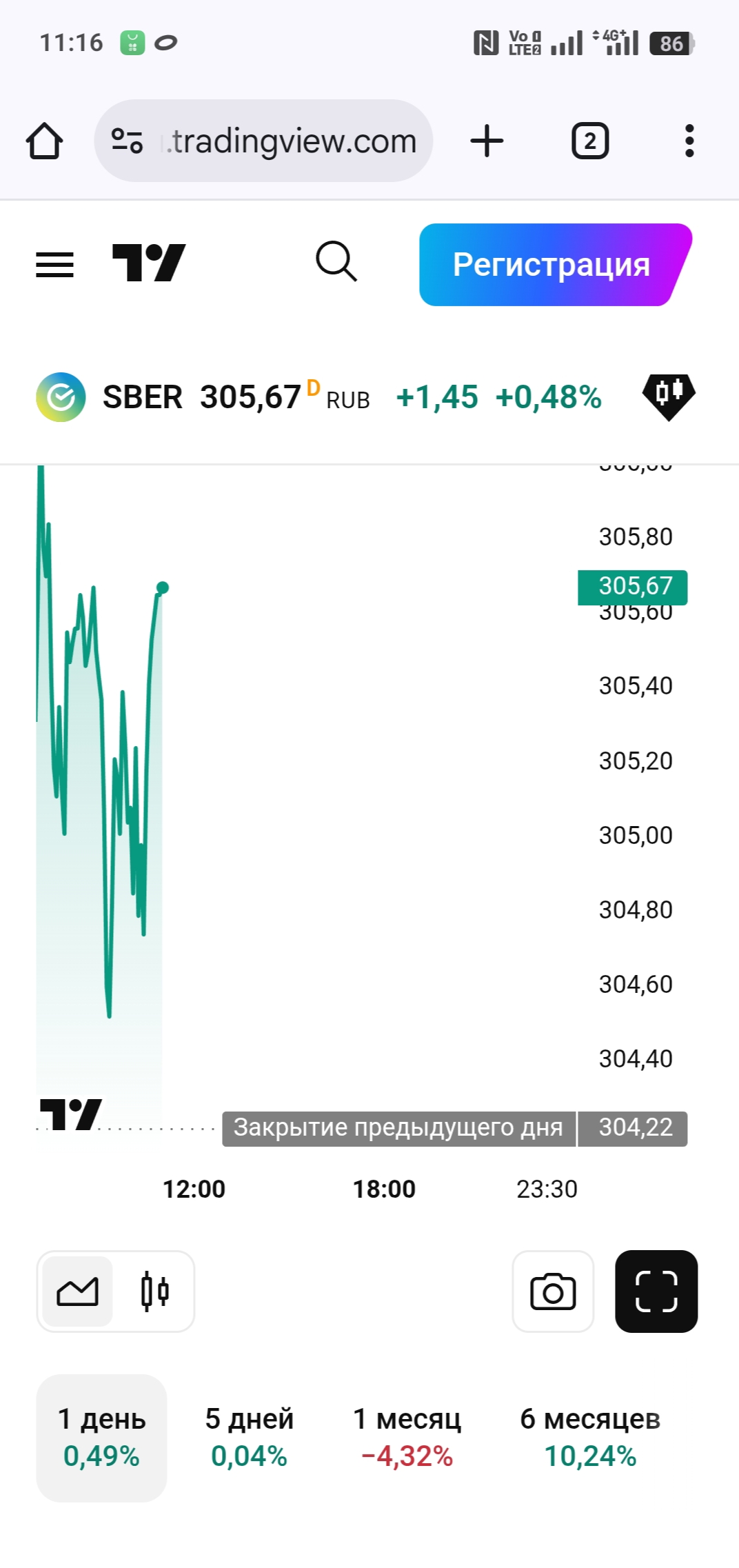Screen dimensions: 739x1568
Task: Open the SBER symbol page
Action: 142,397
